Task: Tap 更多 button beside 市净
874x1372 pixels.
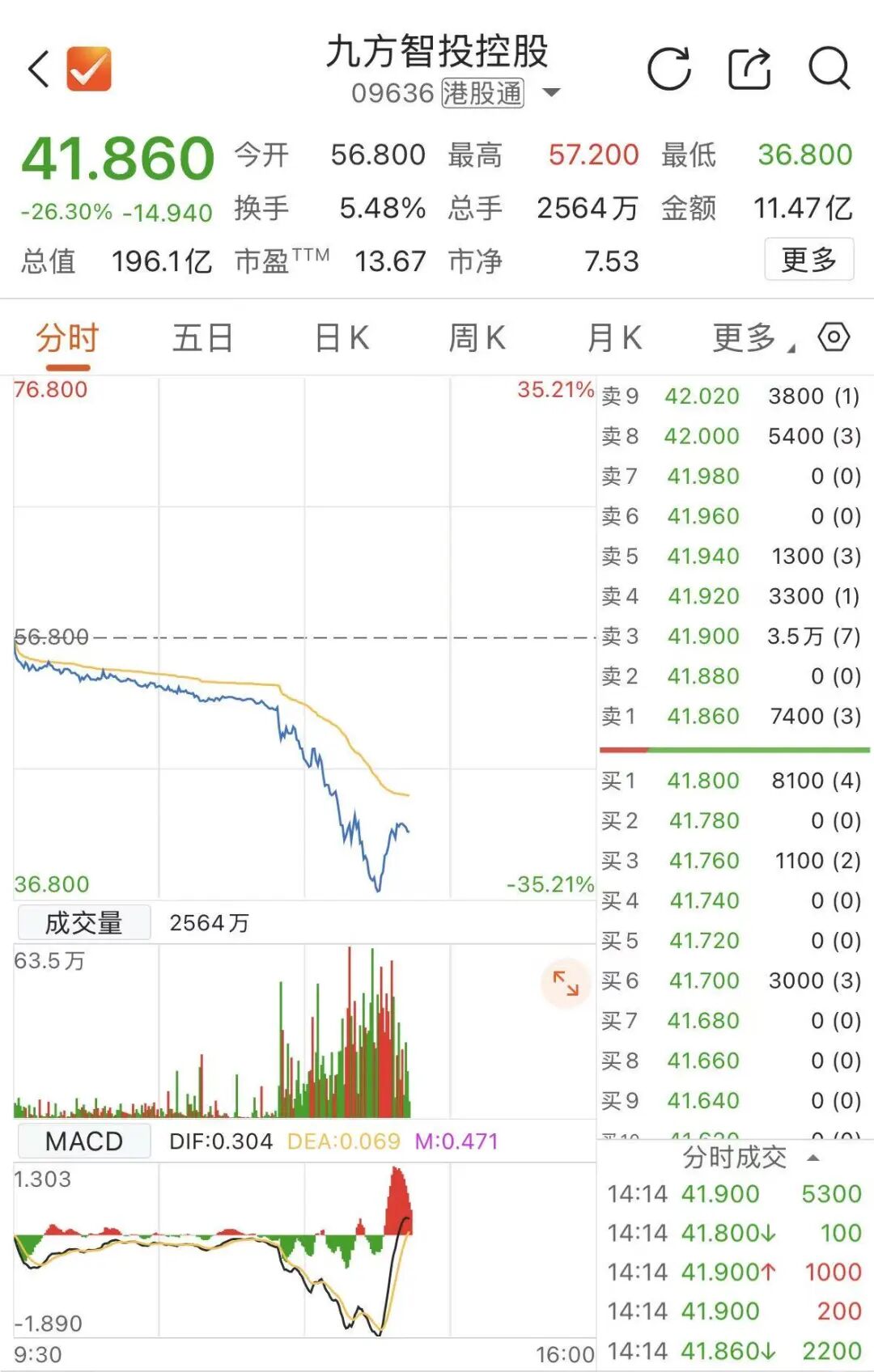Action: click(808, 260)
